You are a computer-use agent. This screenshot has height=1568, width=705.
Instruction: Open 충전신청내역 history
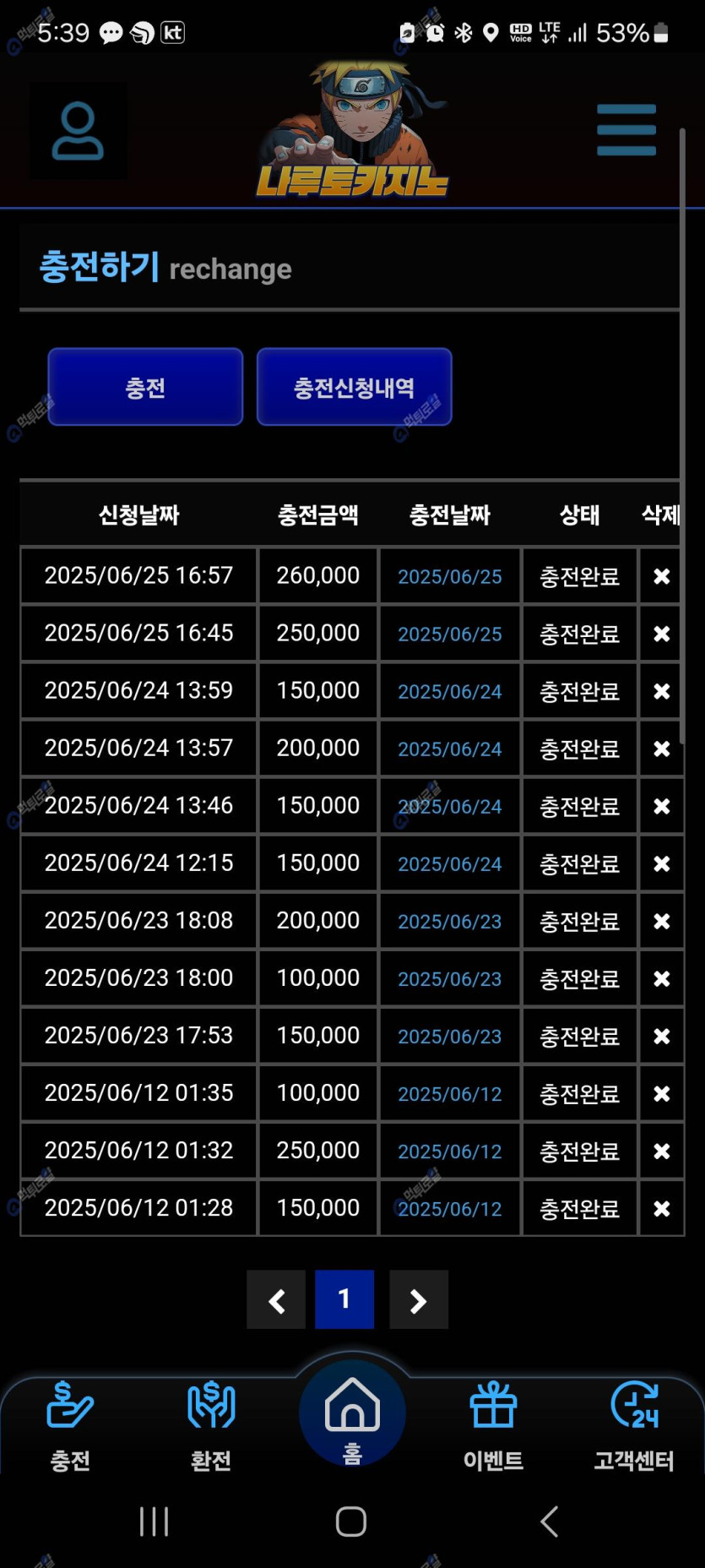click(354, 388)
